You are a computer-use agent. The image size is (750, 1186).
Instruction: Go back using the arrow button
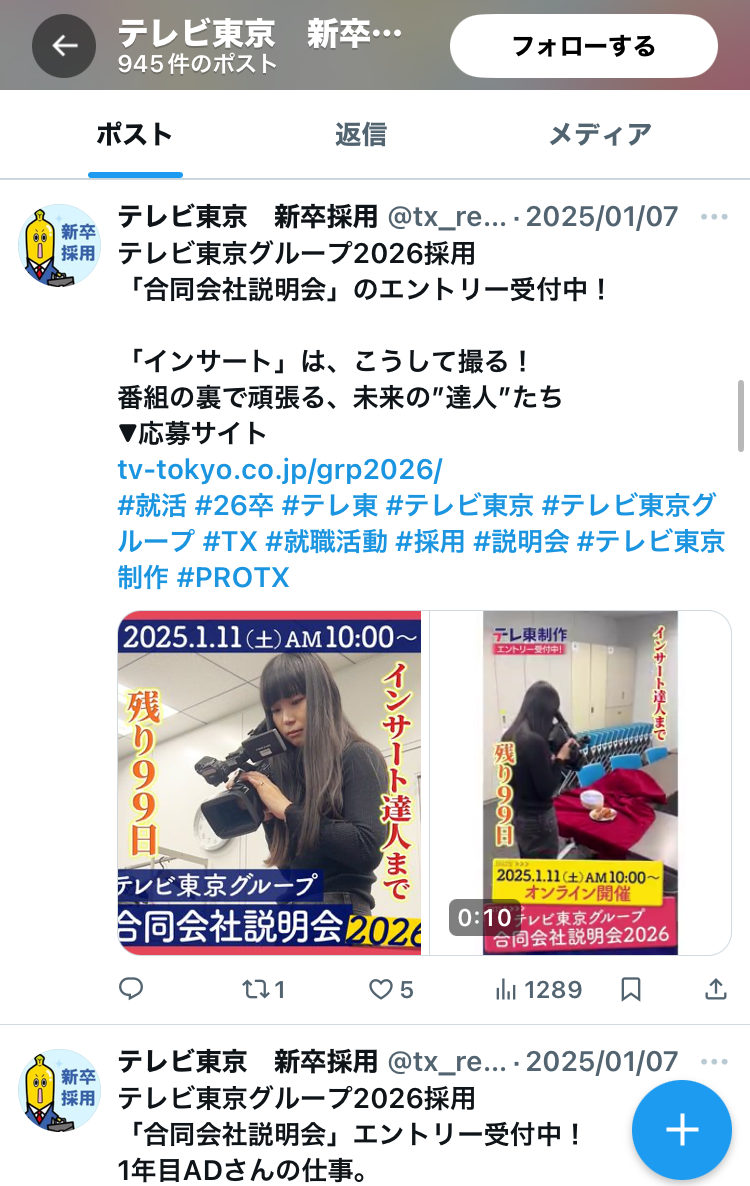(64, 46)
